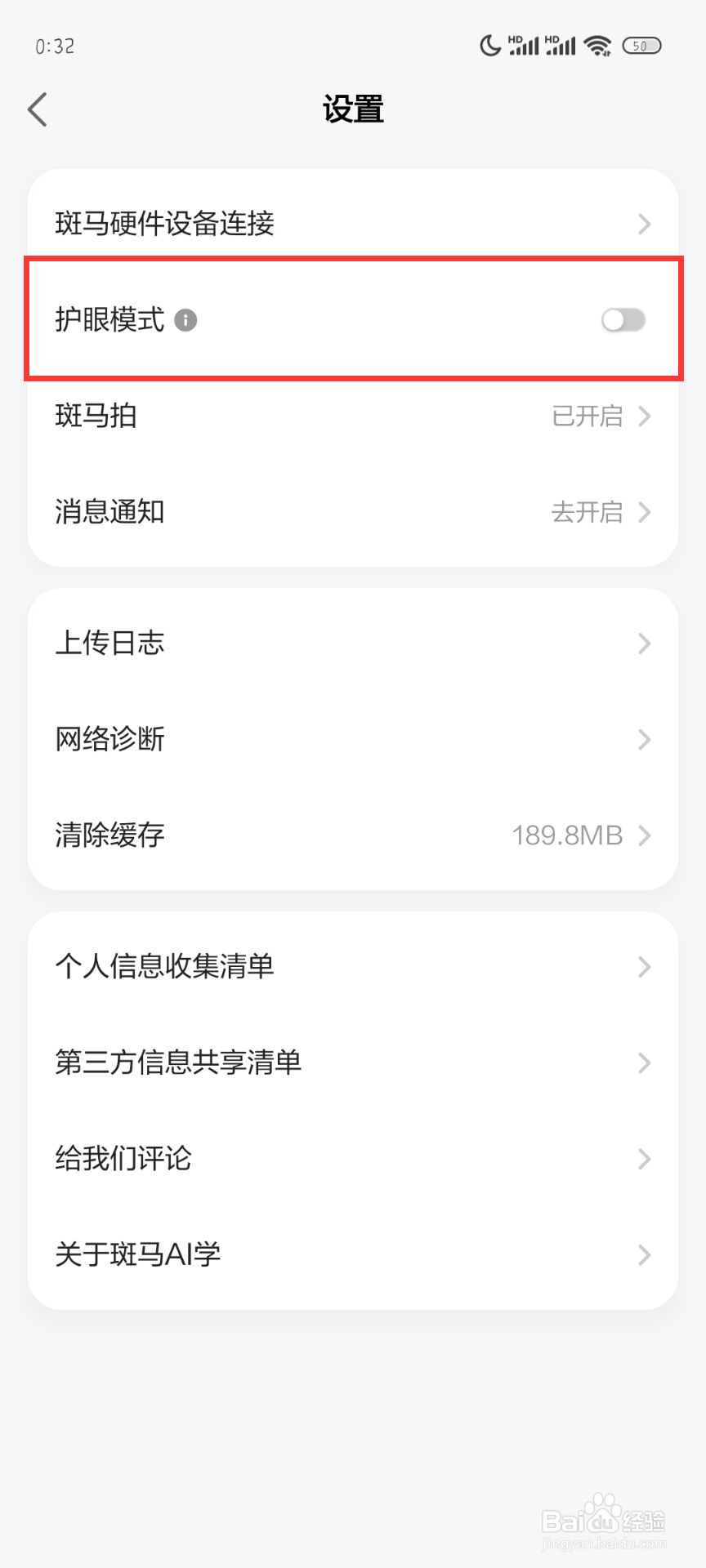Tap the info icon next to 护眼模式
This screenshot has width=706, height=1568.
click(186, 321)
